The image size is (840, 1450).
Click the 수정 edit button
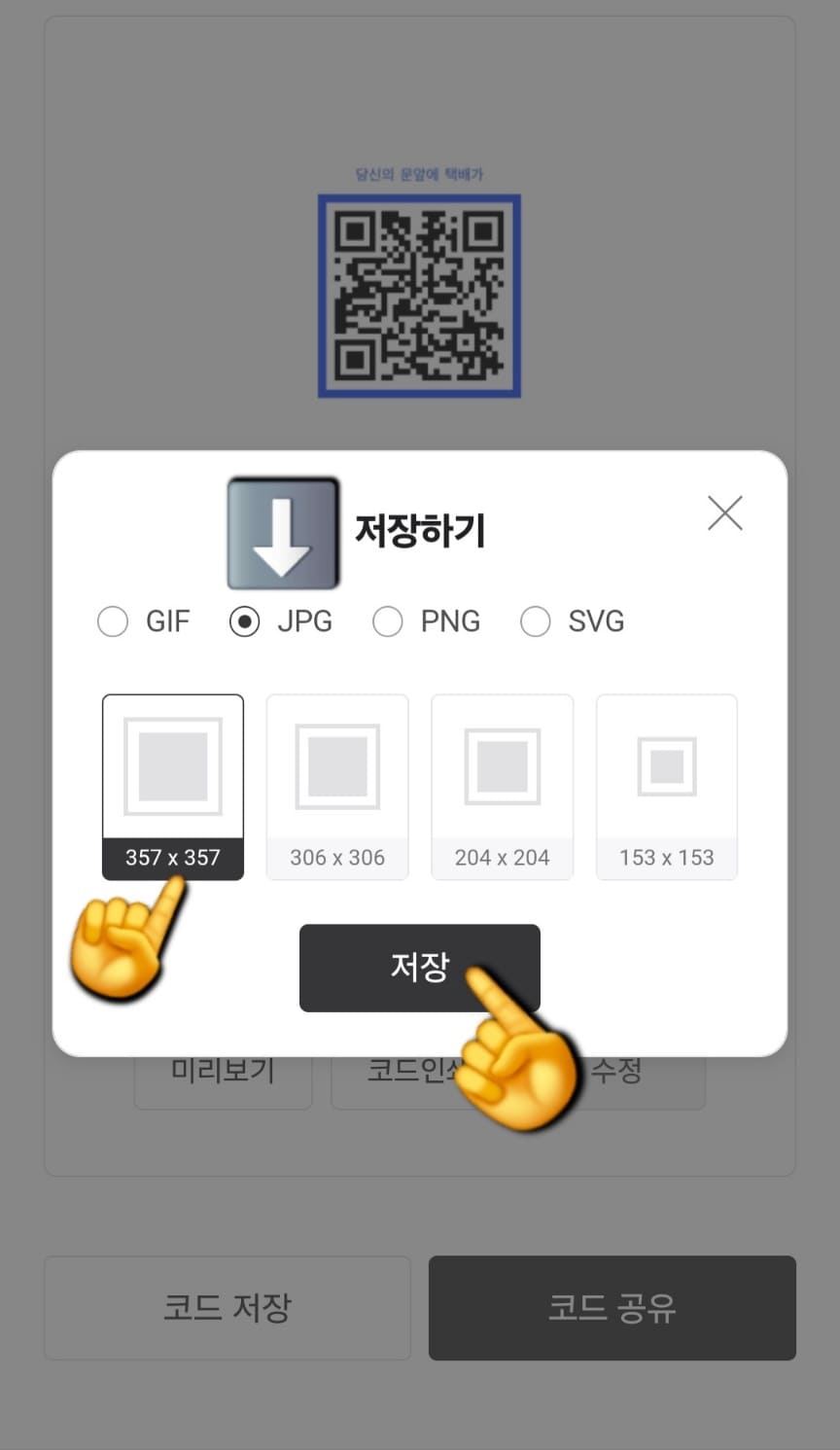pyautogui.click(x=617, y=1071)
